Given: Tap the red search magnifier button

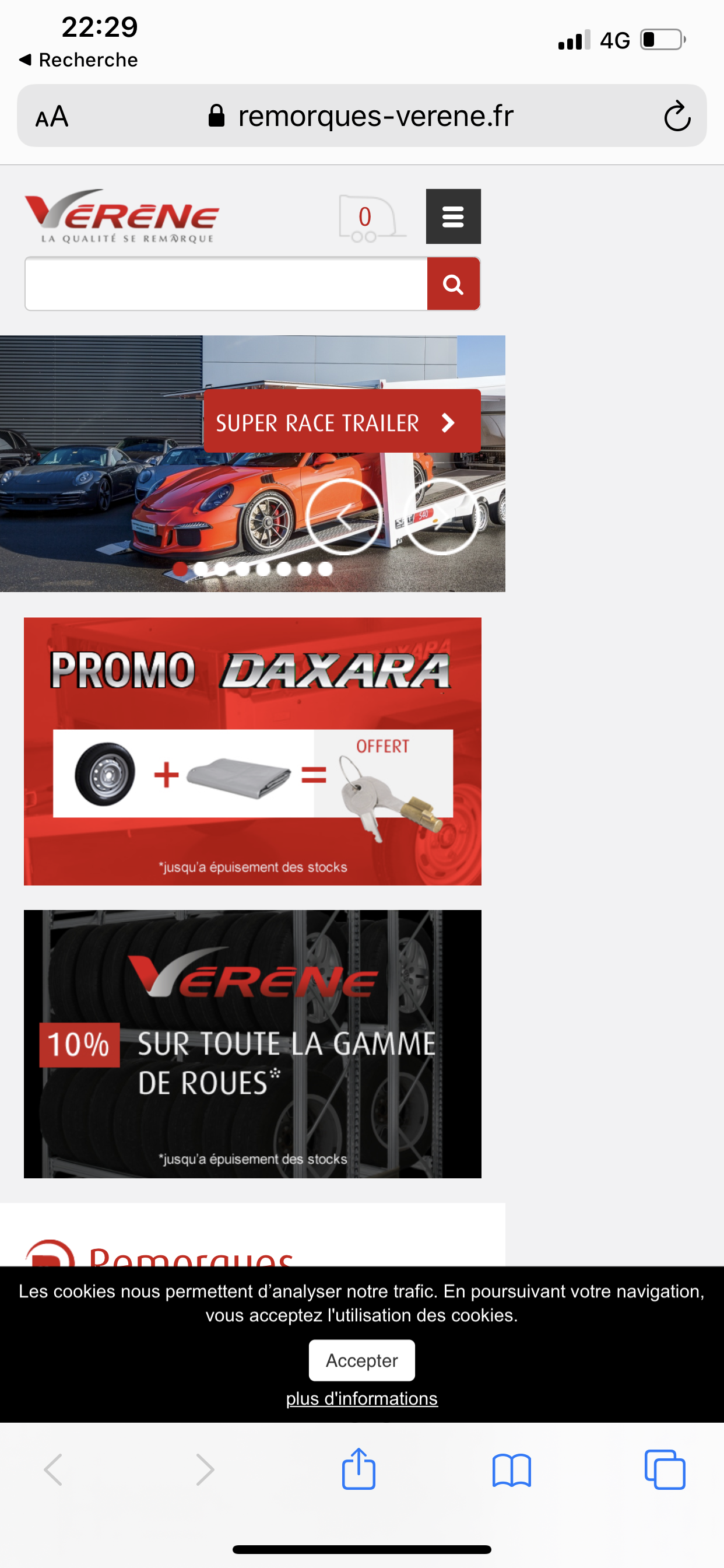Looking at the screenshot, I should tap(454, 283).
